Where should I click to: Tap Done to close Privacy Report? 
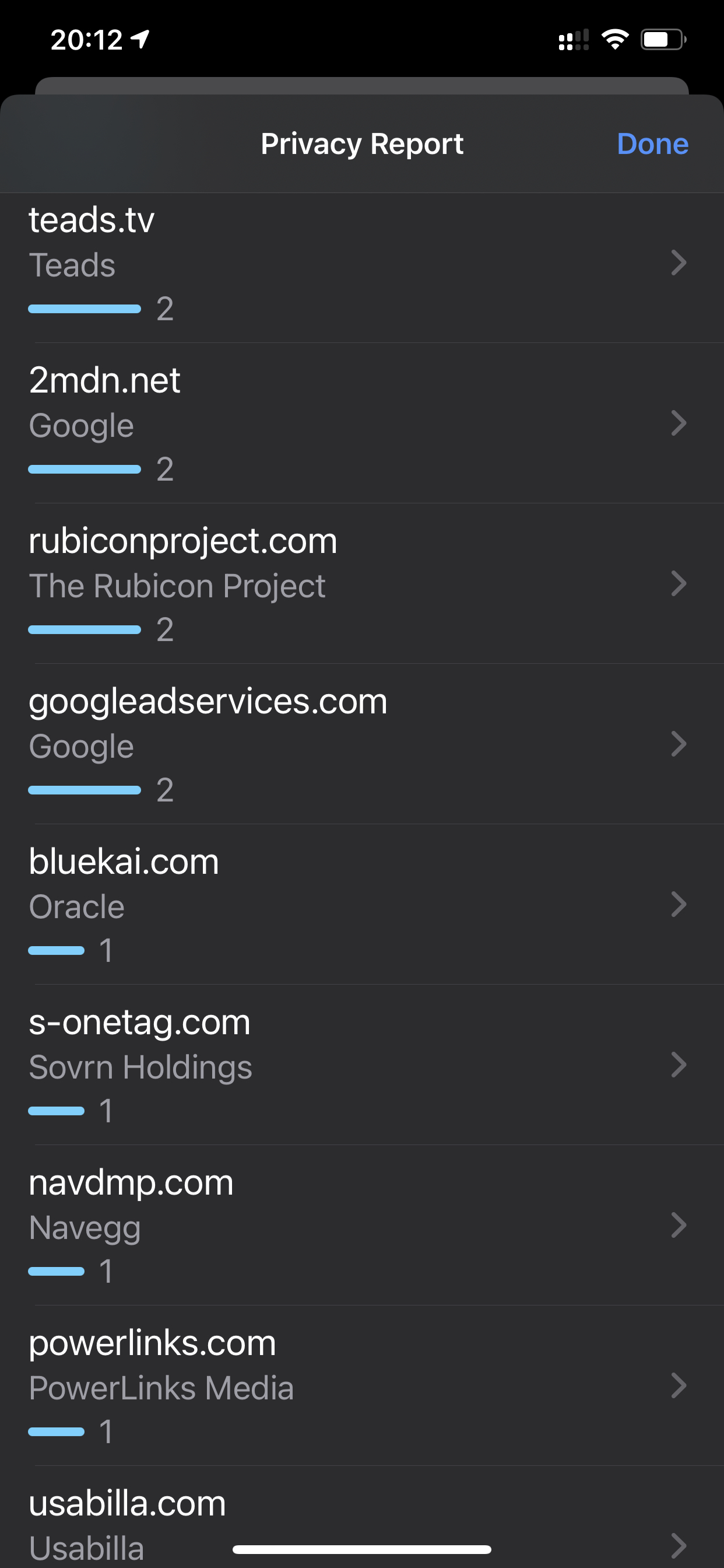tap(652, 144)
